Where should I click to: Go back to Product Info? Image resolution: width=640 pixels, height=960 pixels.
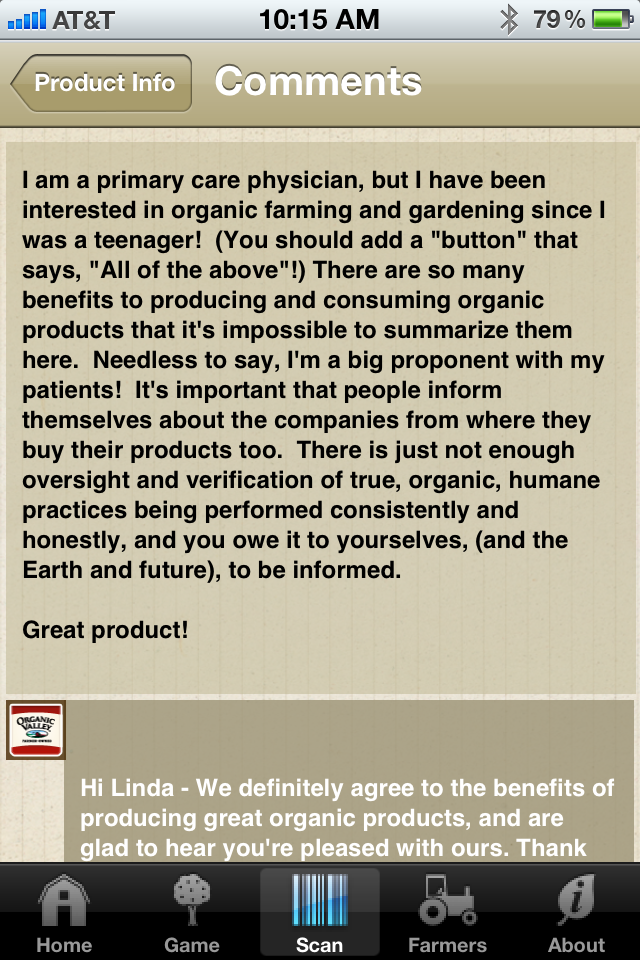[102, 83]
